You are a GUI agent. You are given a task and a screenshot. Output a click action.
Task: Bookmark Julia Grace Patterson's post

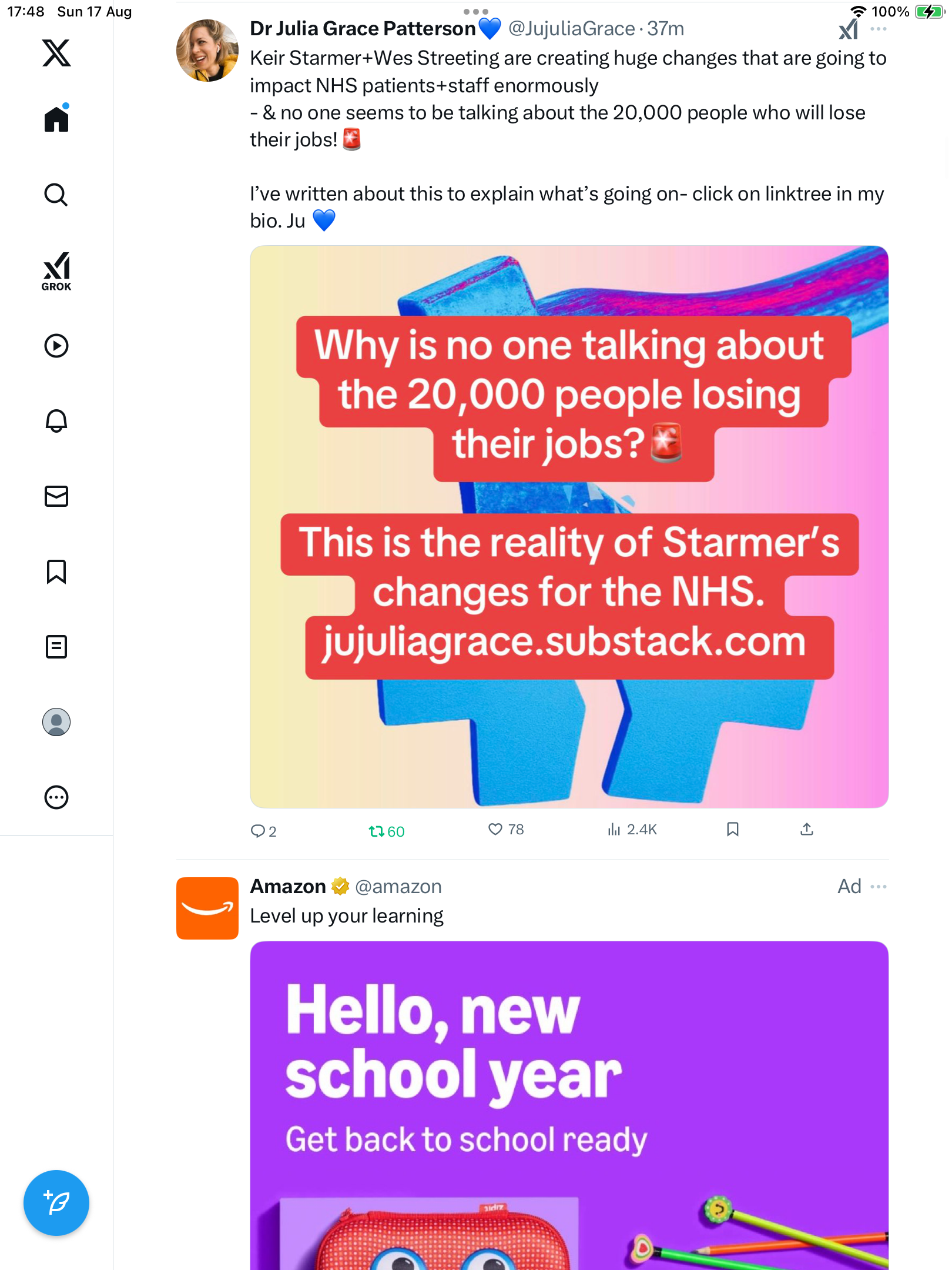coord(732,829)
